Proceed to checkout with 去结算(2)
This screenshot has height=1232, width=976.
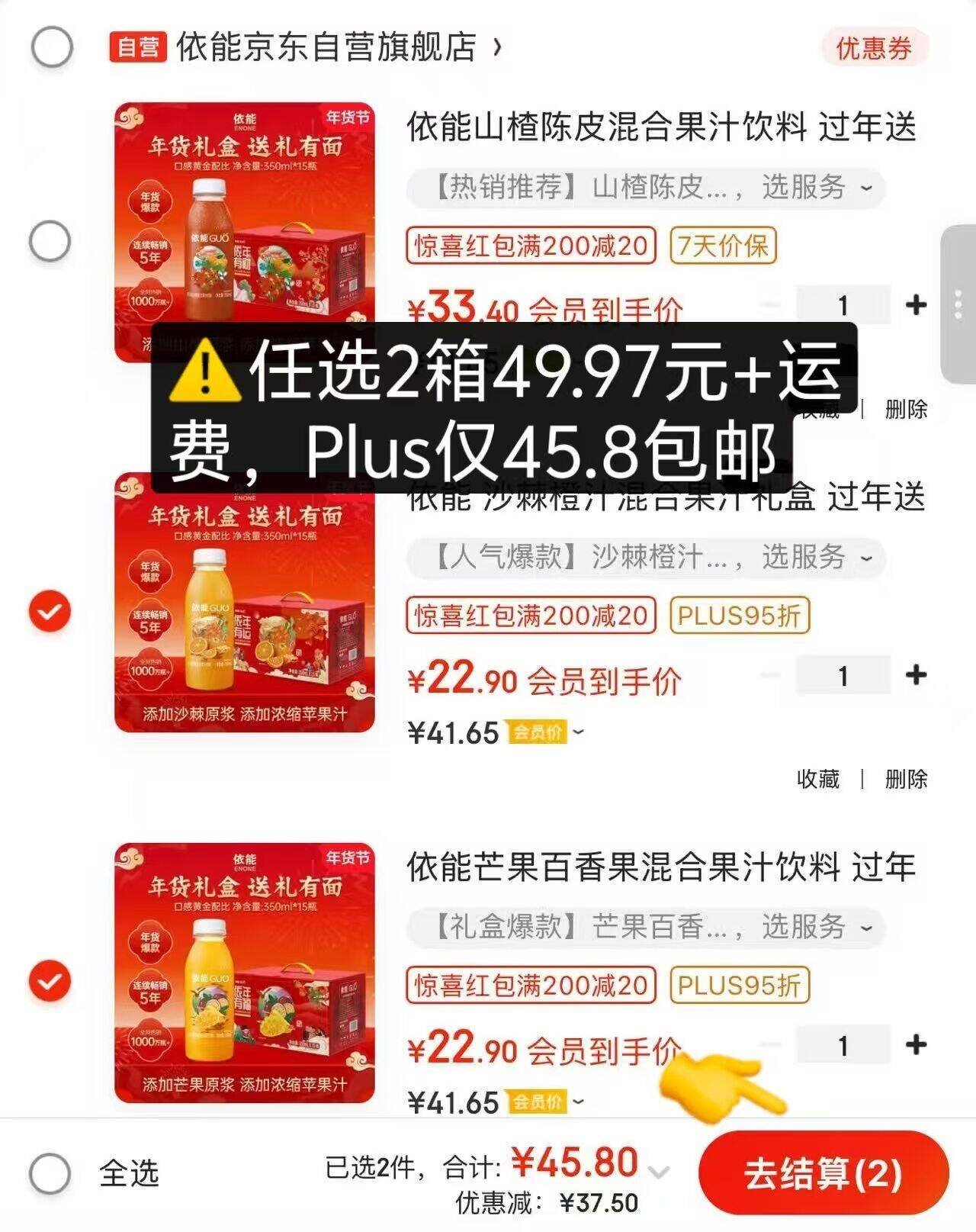823,1173
